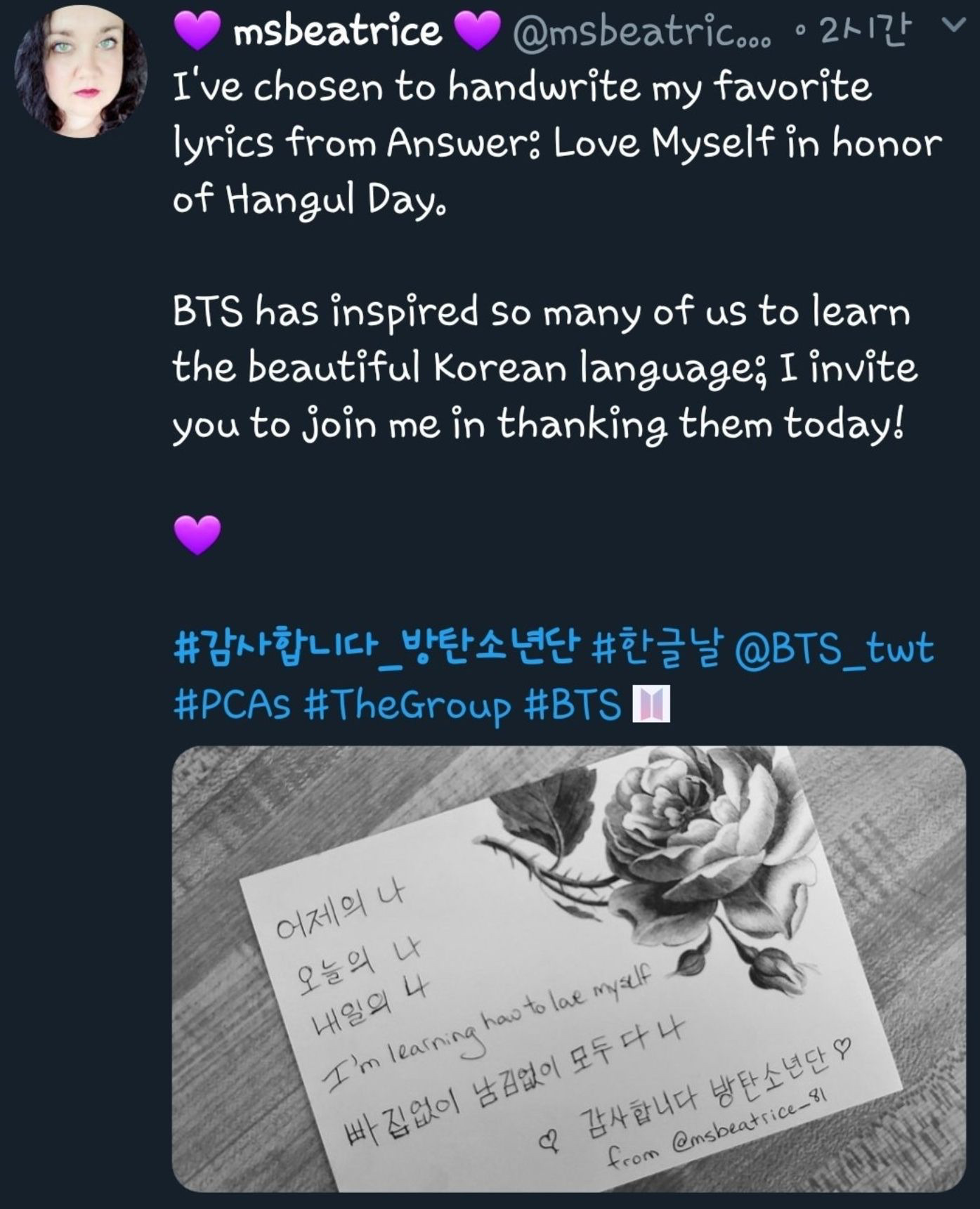Visit the @BTS_twt mention
The width and height of the screenshot is (980, 1209).
834,647
